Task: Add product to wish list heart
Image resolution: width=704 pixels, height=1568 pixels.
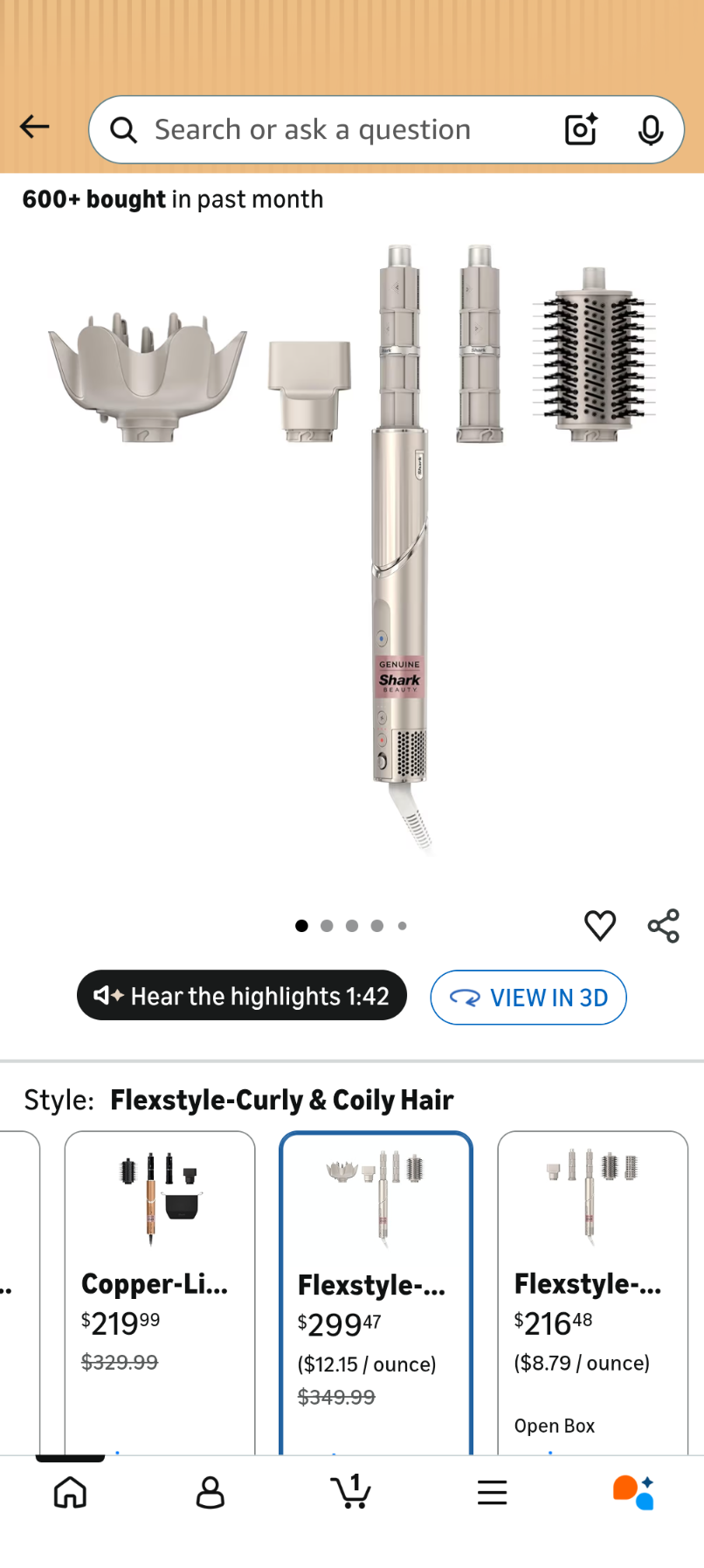Action: coord(600,925)
